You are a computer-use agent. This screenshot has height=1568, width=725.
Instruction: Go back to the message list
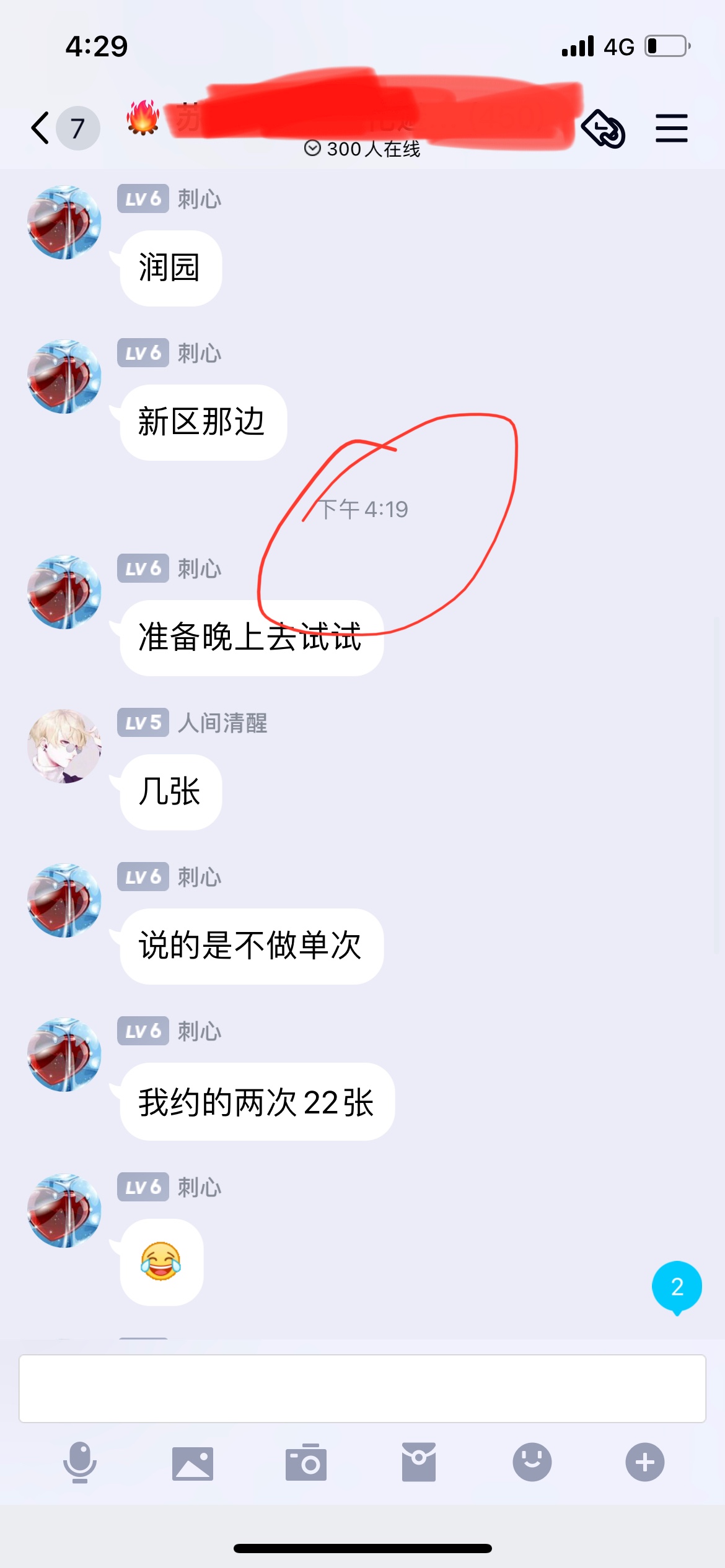point(41,128)
